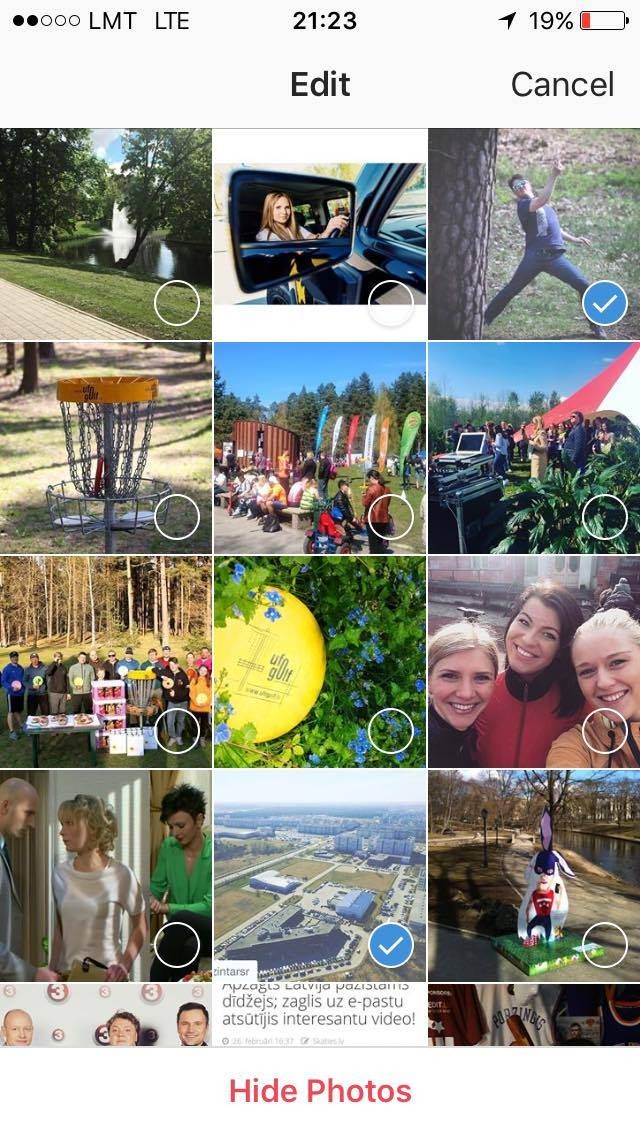Select the park fountain photo

(106, 234)
